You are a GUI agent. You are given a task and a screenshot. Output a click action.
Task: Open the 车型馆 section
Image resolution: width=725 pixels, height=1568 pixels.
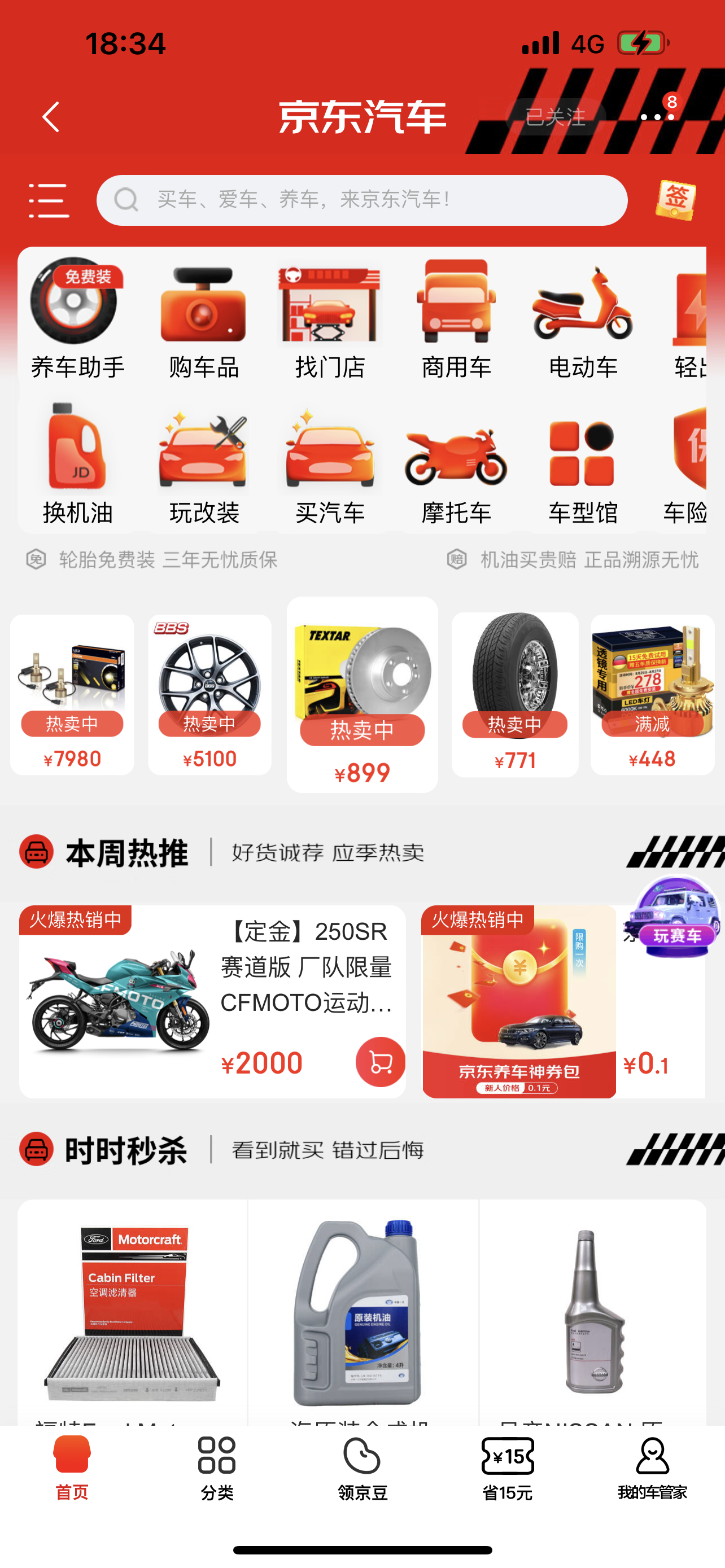tap(583, 464)
